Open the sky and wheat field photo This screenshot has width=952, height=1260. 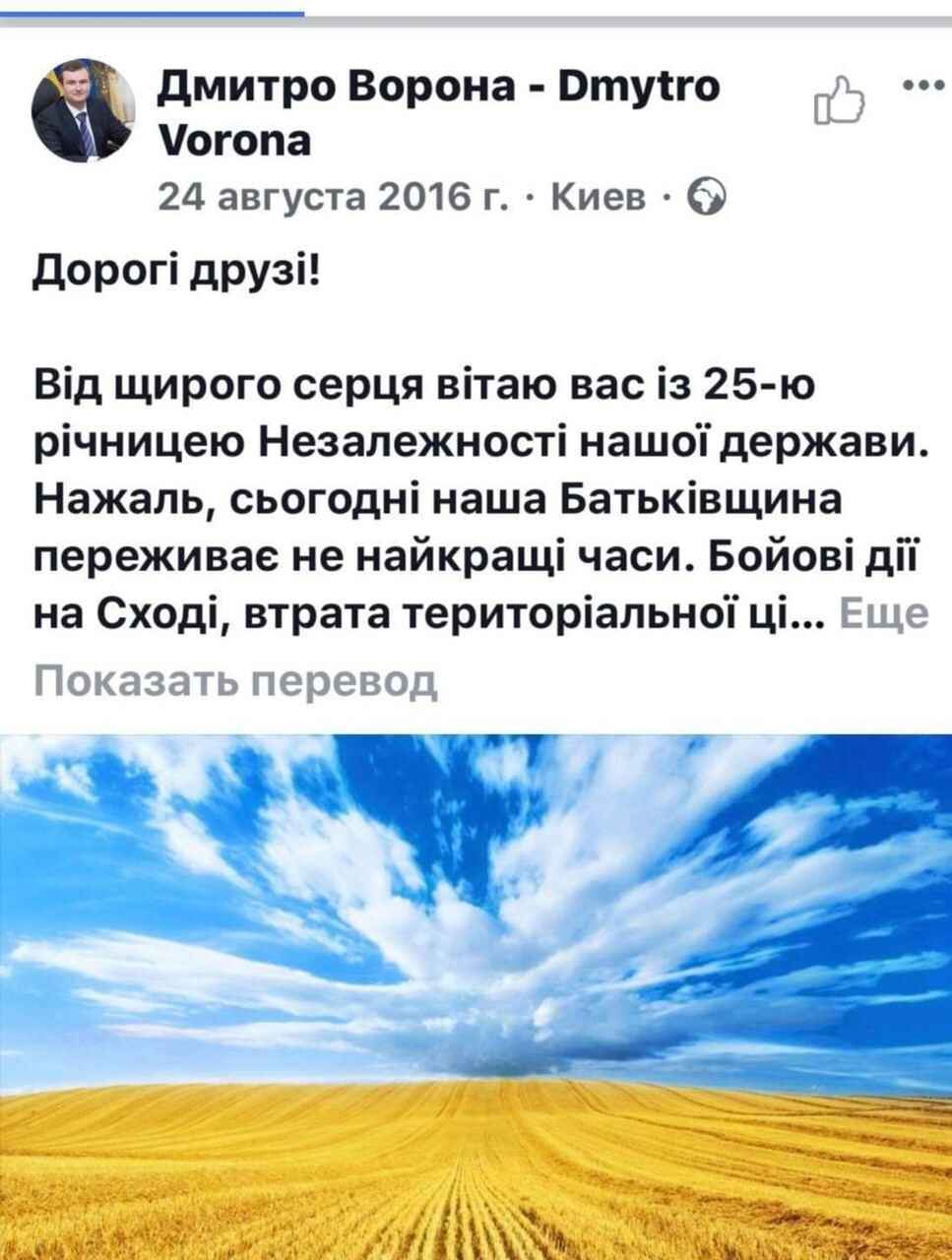(476, 996)
